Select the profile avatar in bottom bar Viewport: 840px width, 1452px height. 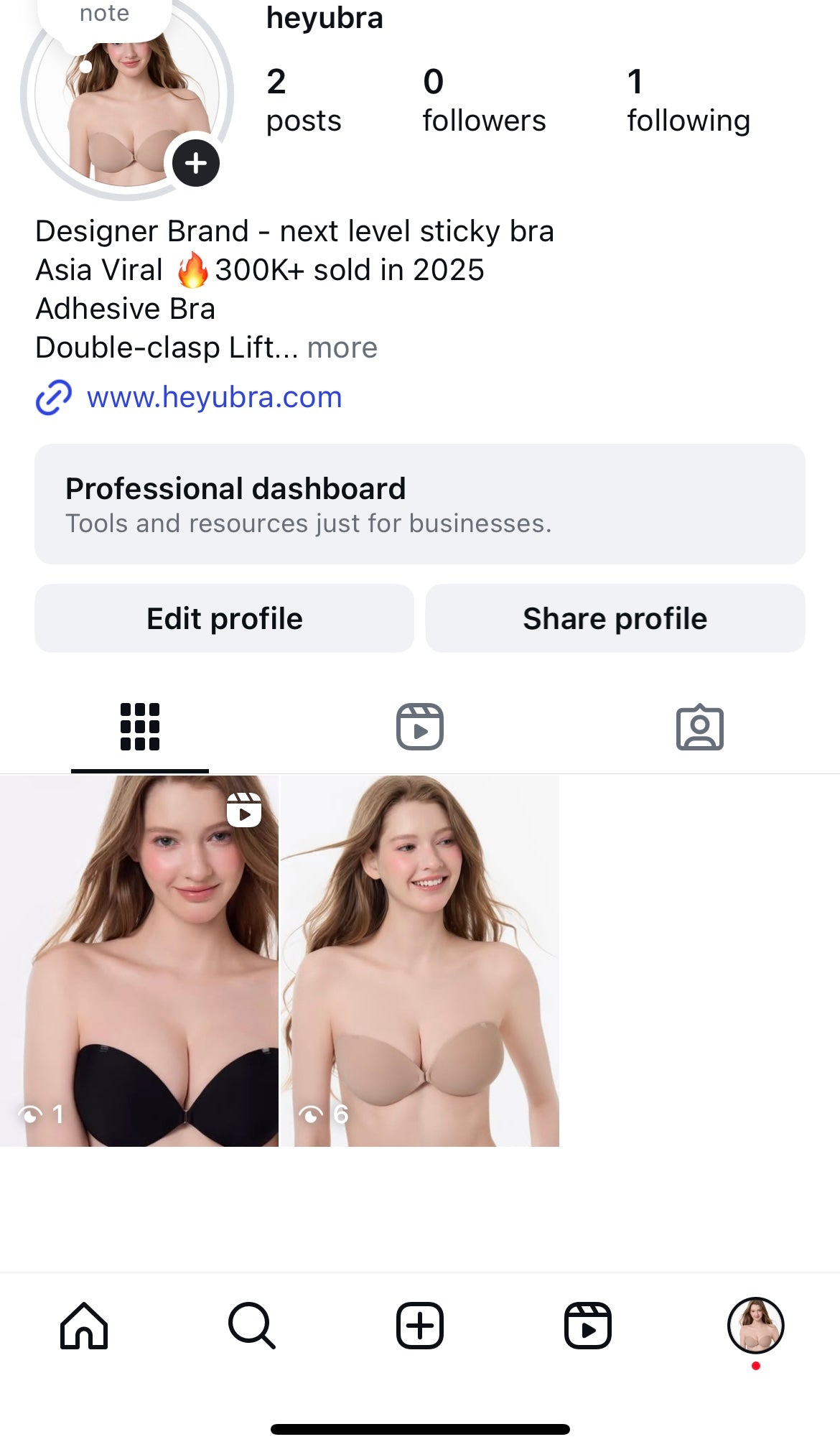point(755,1325)
